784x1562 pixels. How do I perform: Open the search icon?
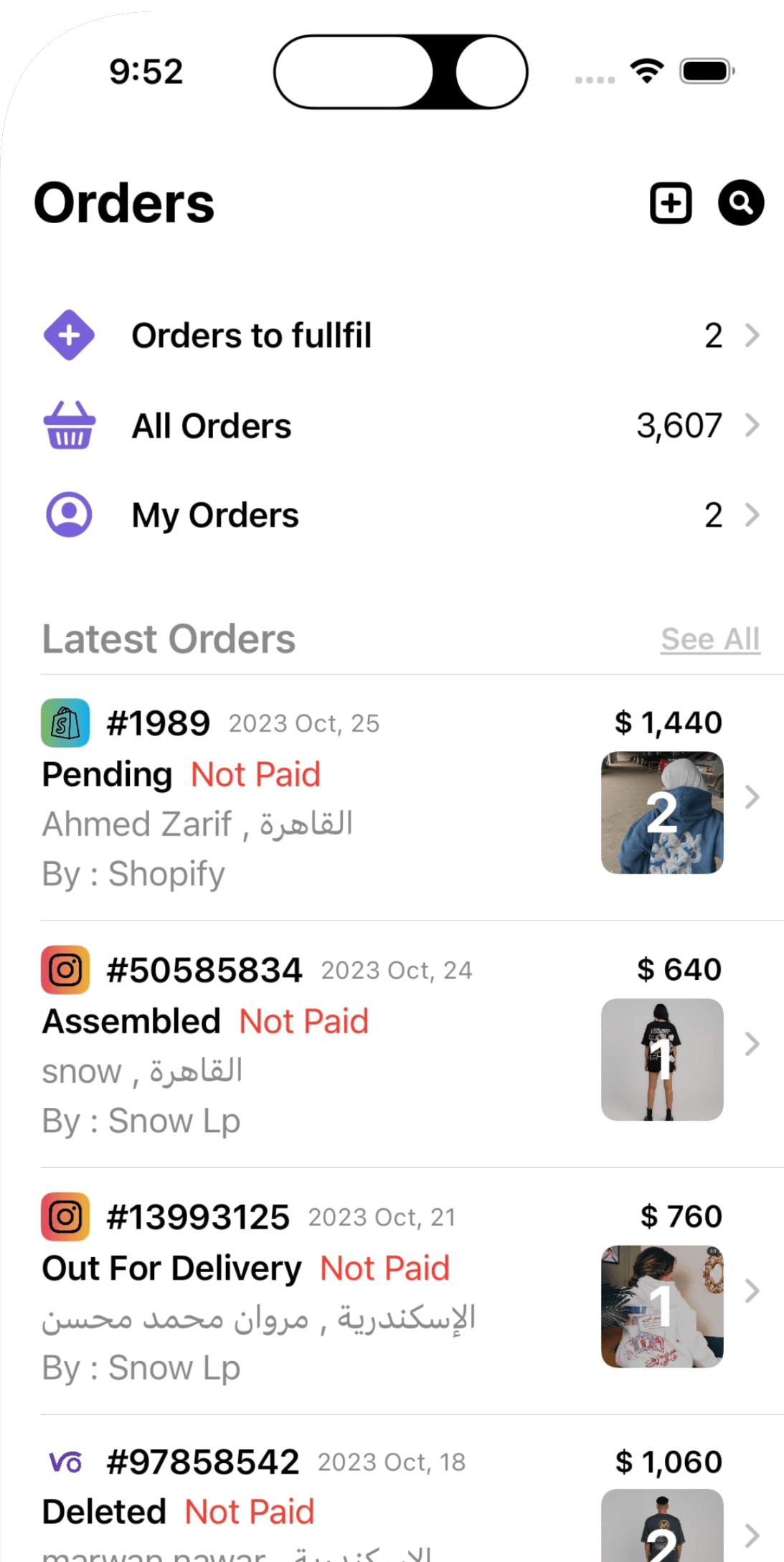coord(741,204)
